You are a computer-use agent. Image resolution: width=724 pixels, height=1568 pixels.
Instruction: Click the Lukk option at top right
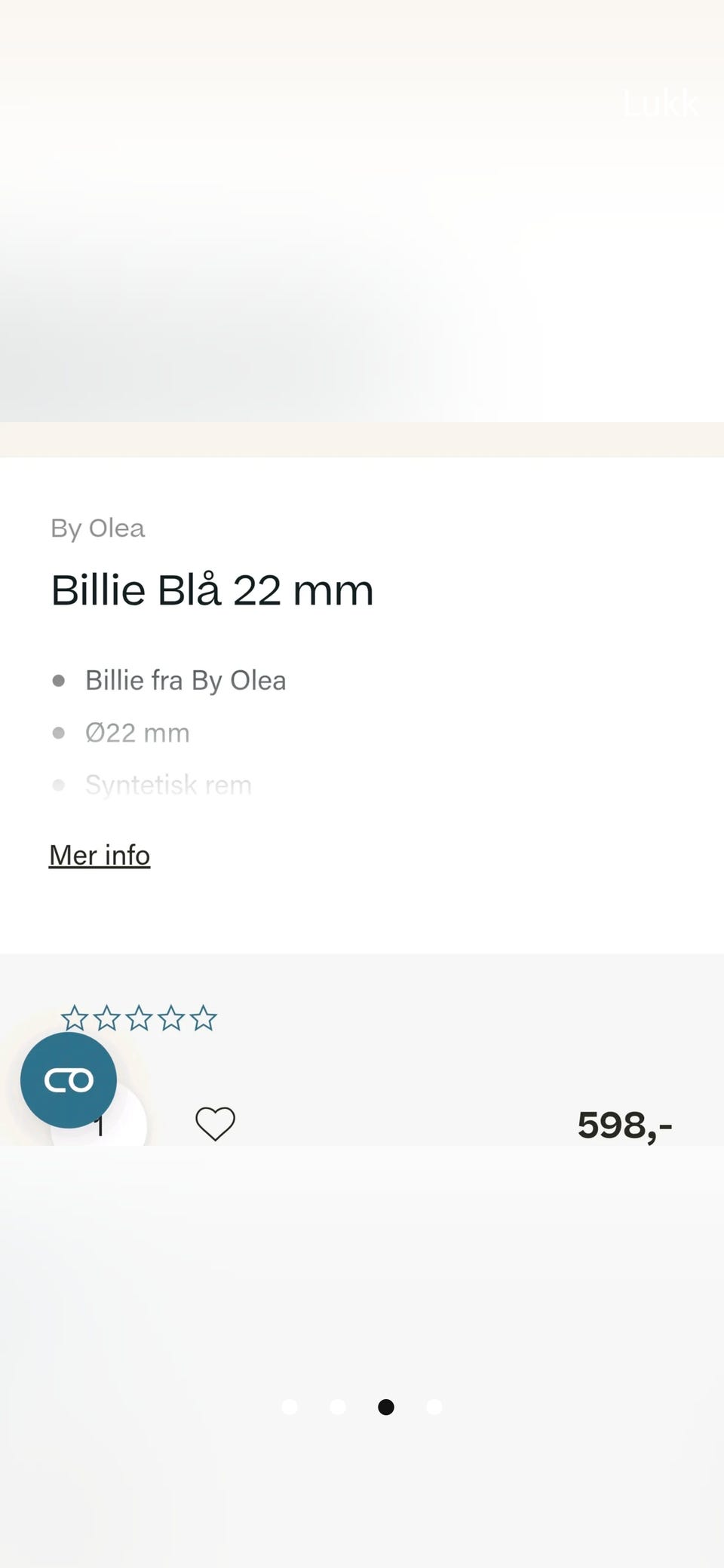[x=660, y=102]
